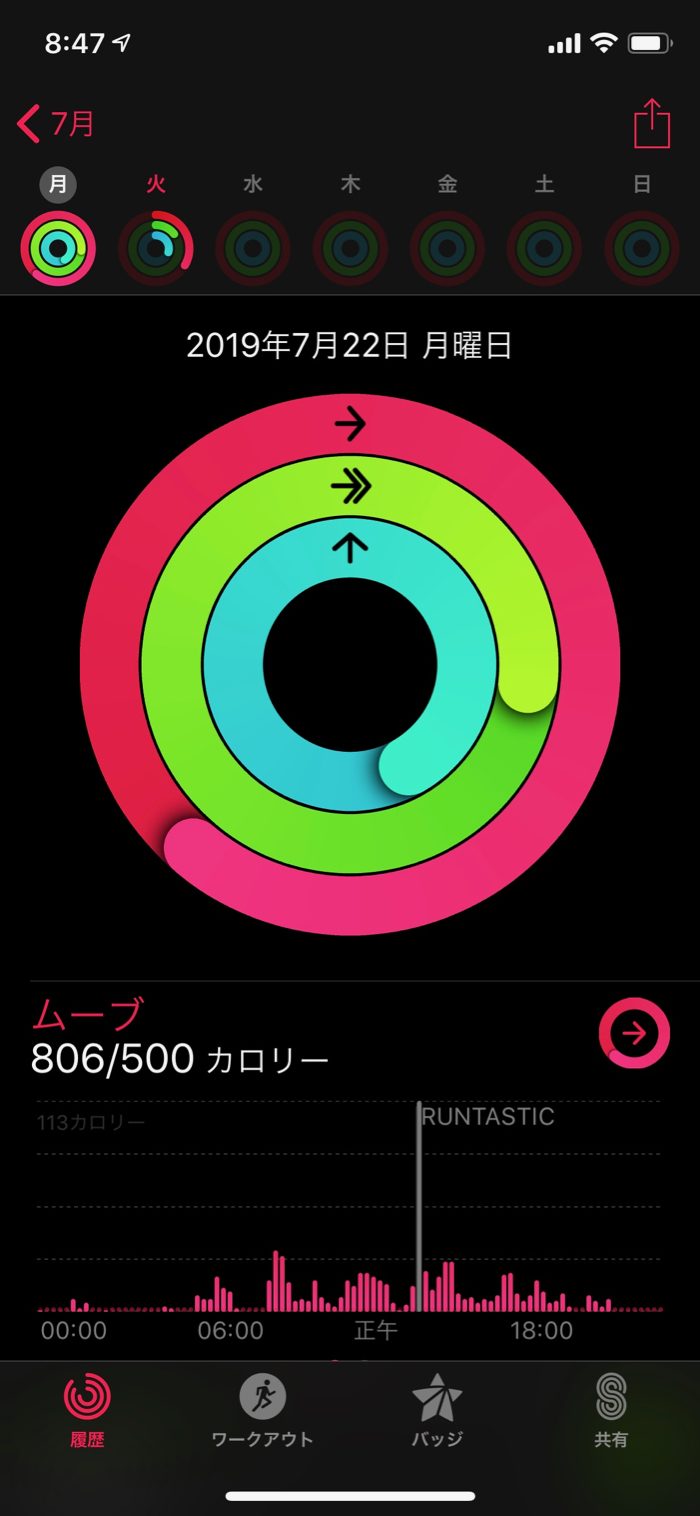The width and height of the screenshot is (700, 1516).
Task: Select the 金 (Friday) activity ring
Action: [447, 248]
